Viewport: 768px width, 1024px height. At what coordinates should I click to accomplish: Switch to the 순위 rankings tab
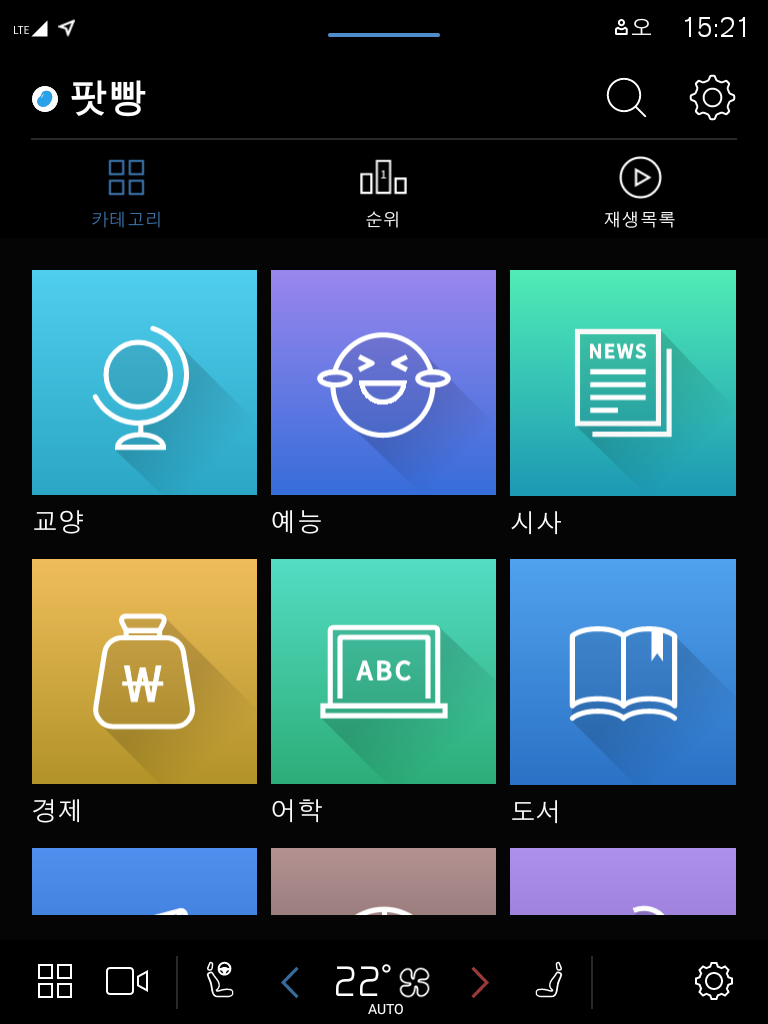pos(383,192)
